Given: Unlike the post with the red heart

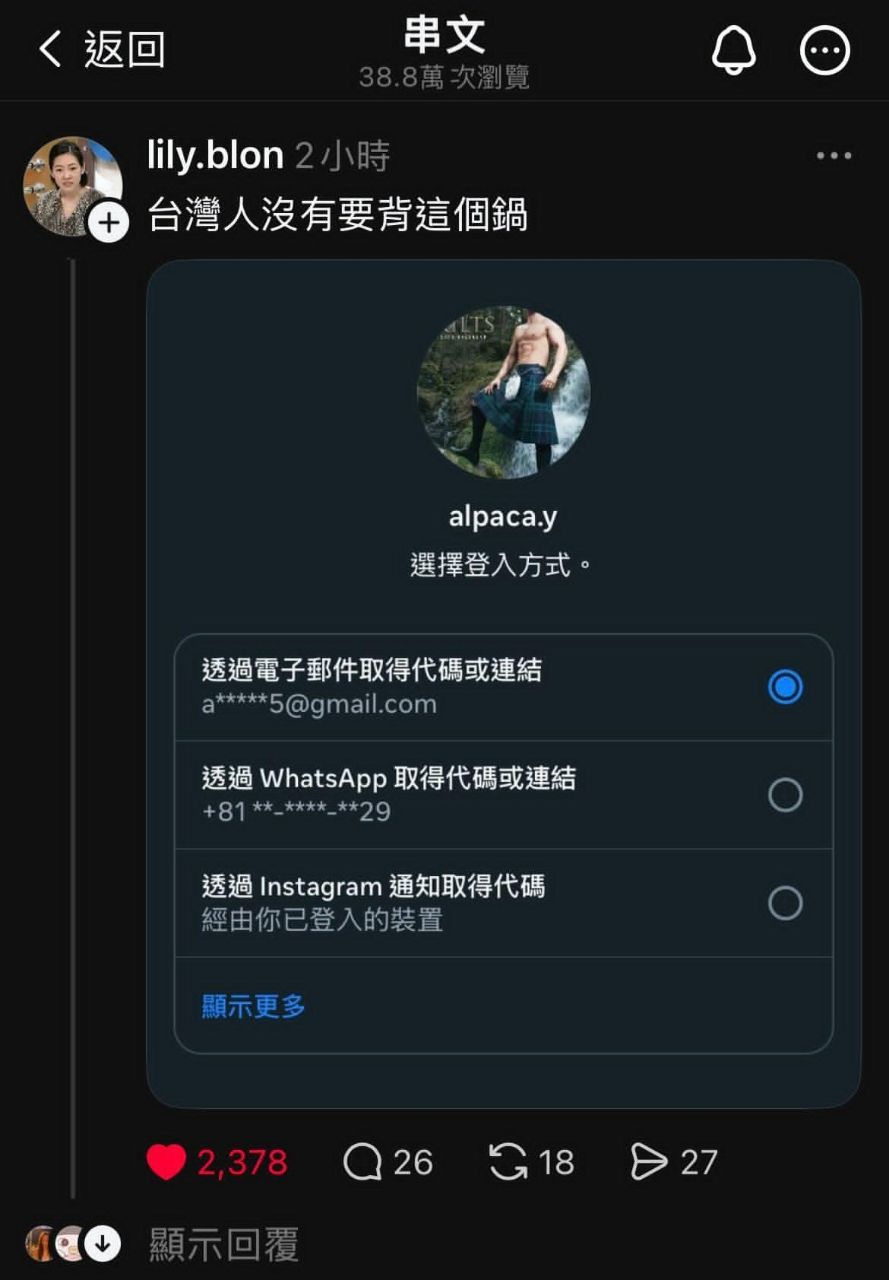Looking at the screenshot, I should click(166, 1162).
